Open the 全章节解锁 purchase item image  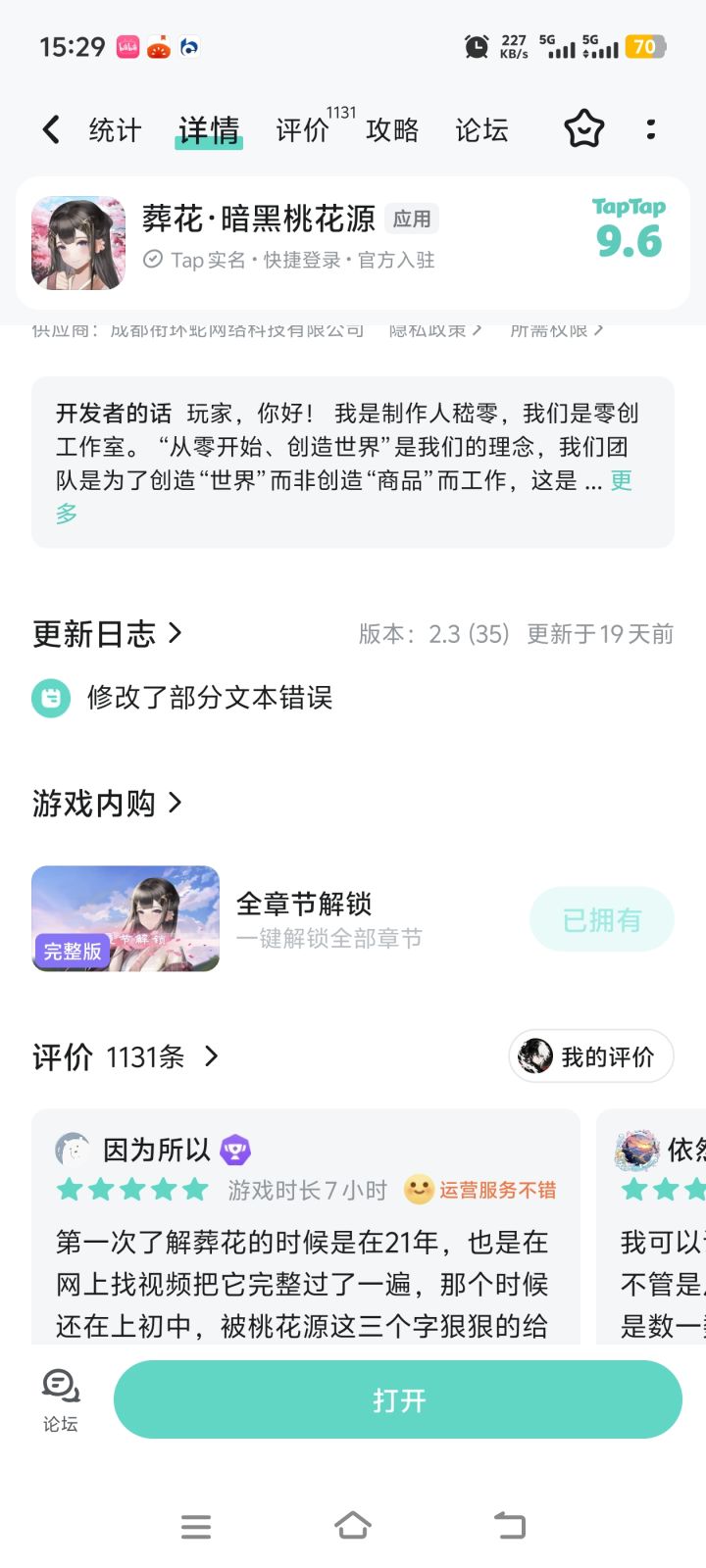(126, 918)
